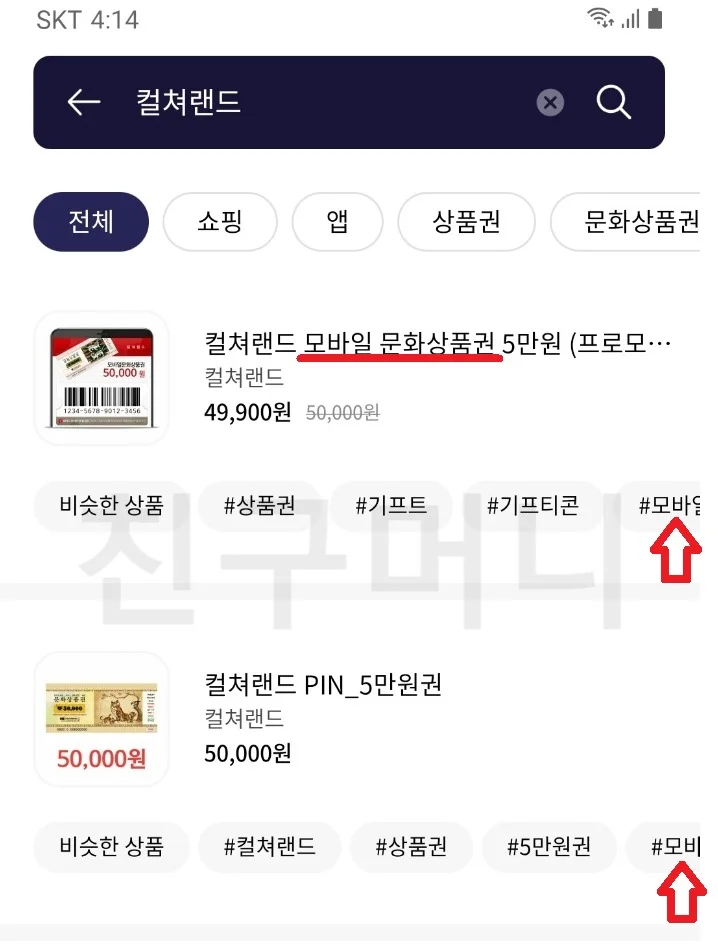Select the 전체 filter chip
The image size is (718, 944).
[x=91, y=222]
